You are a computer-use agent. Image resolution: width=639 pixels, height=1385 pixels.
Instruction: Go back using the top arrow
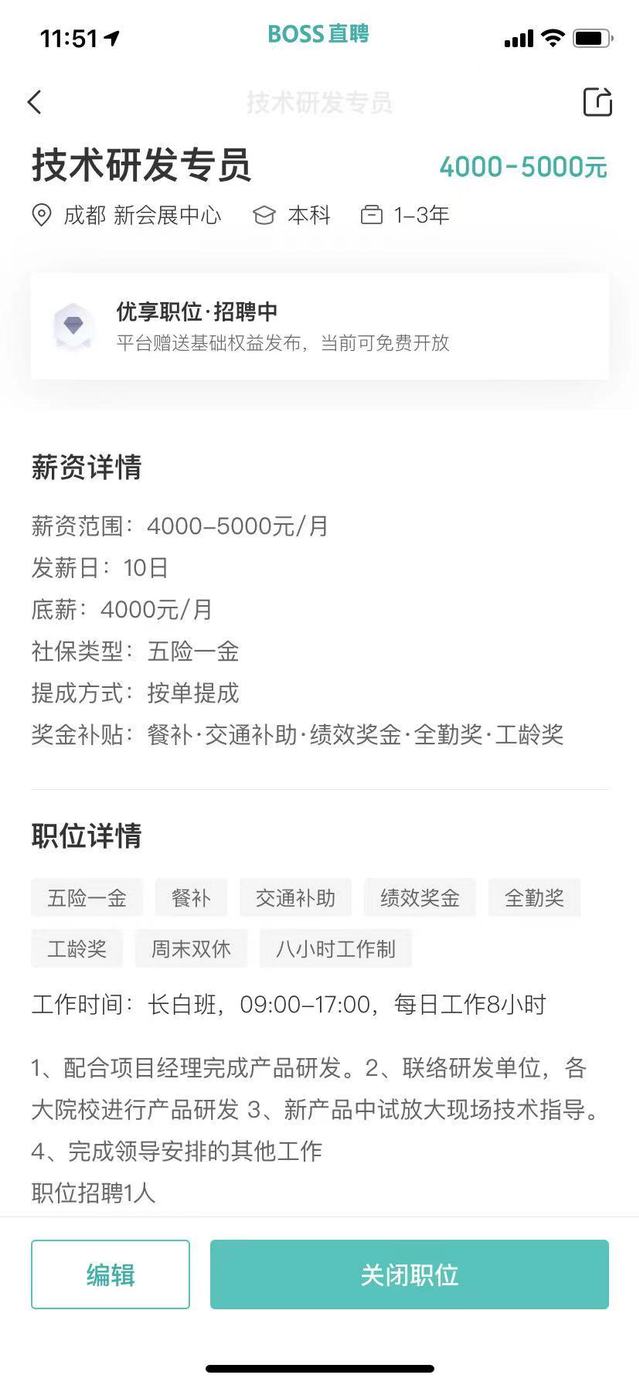click(35, 102)
